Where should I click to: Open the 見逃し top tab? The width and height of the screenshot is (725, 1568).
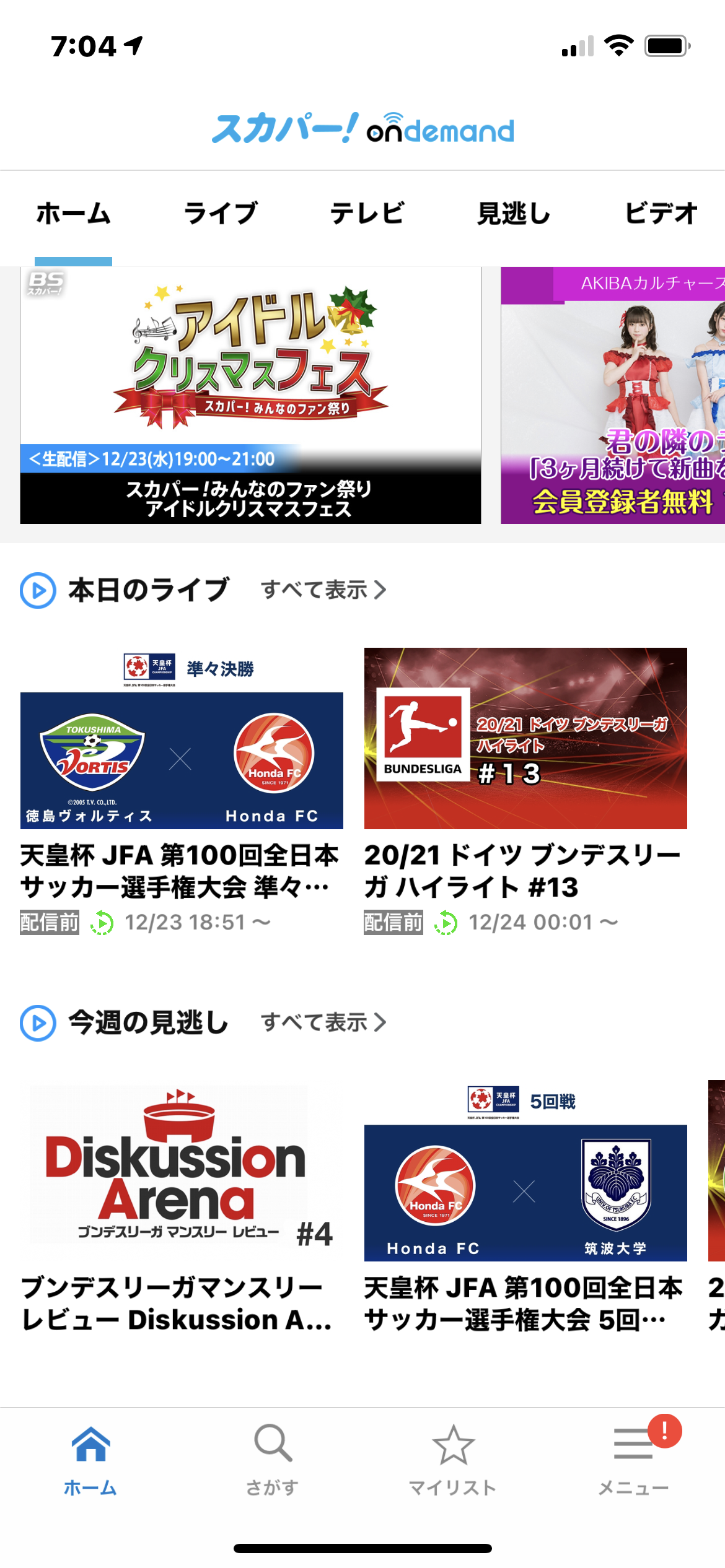pos(514,214)
